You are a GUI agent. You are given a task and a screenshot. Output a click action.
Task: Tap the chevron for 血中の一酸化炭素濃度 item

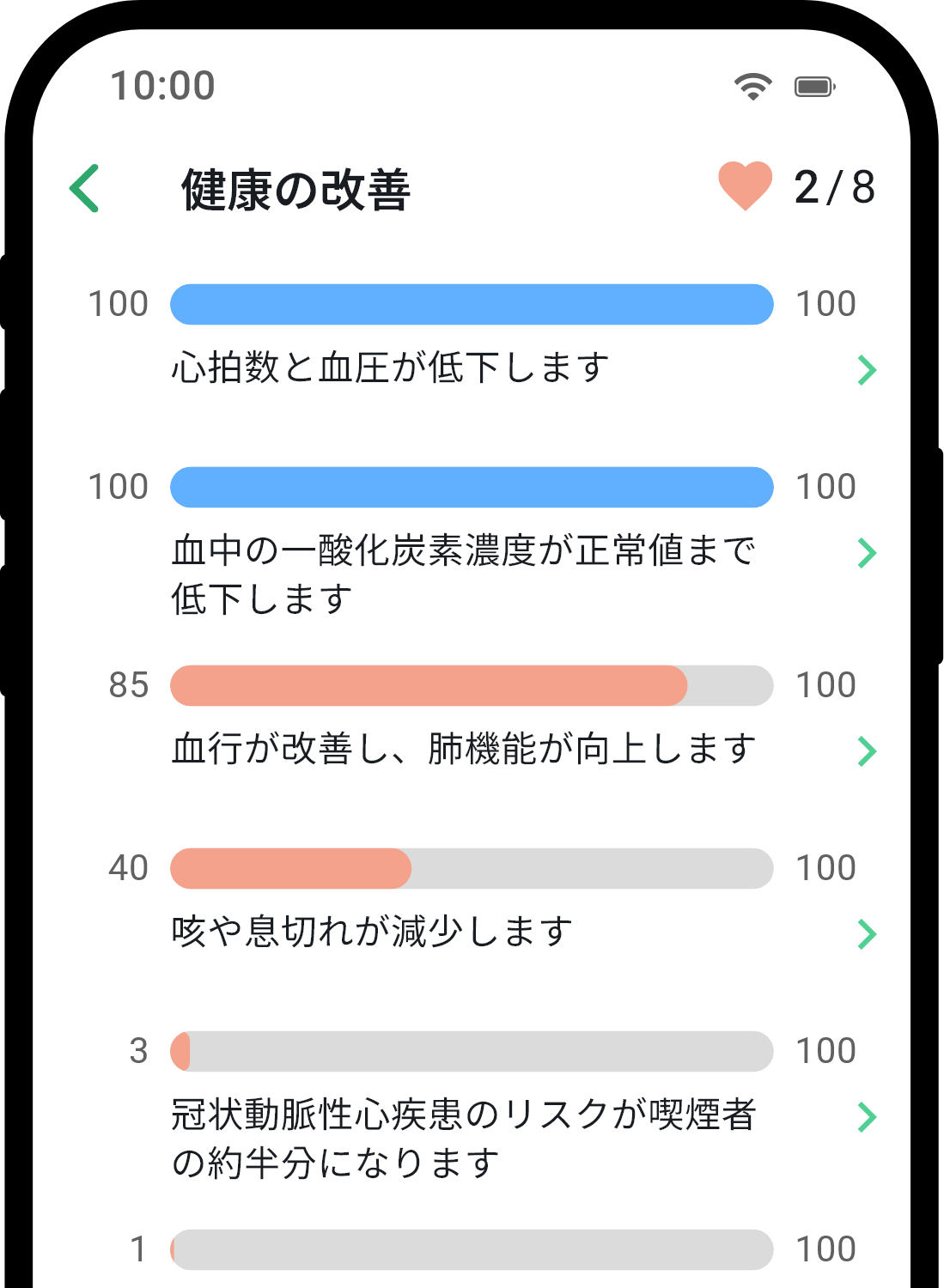click(x=868, y=553)
